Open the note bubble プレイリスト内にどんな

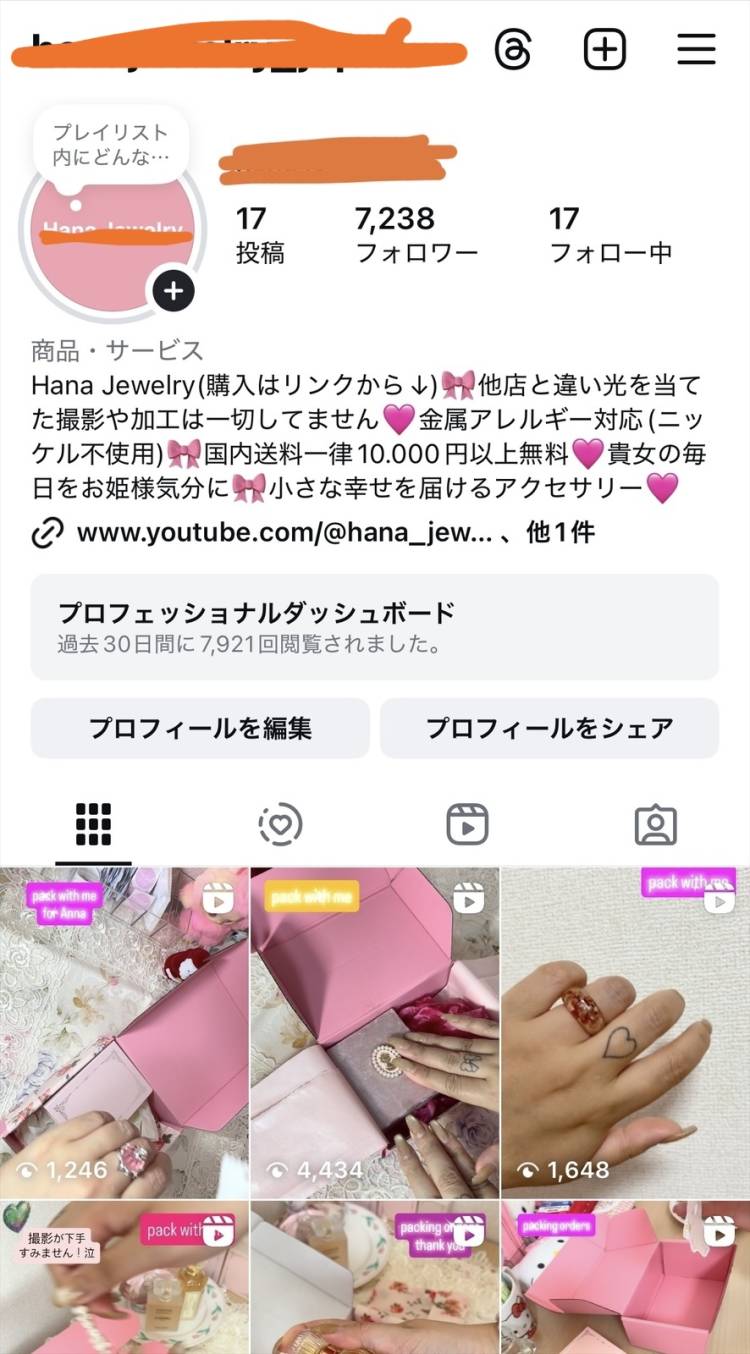[110, 145]
